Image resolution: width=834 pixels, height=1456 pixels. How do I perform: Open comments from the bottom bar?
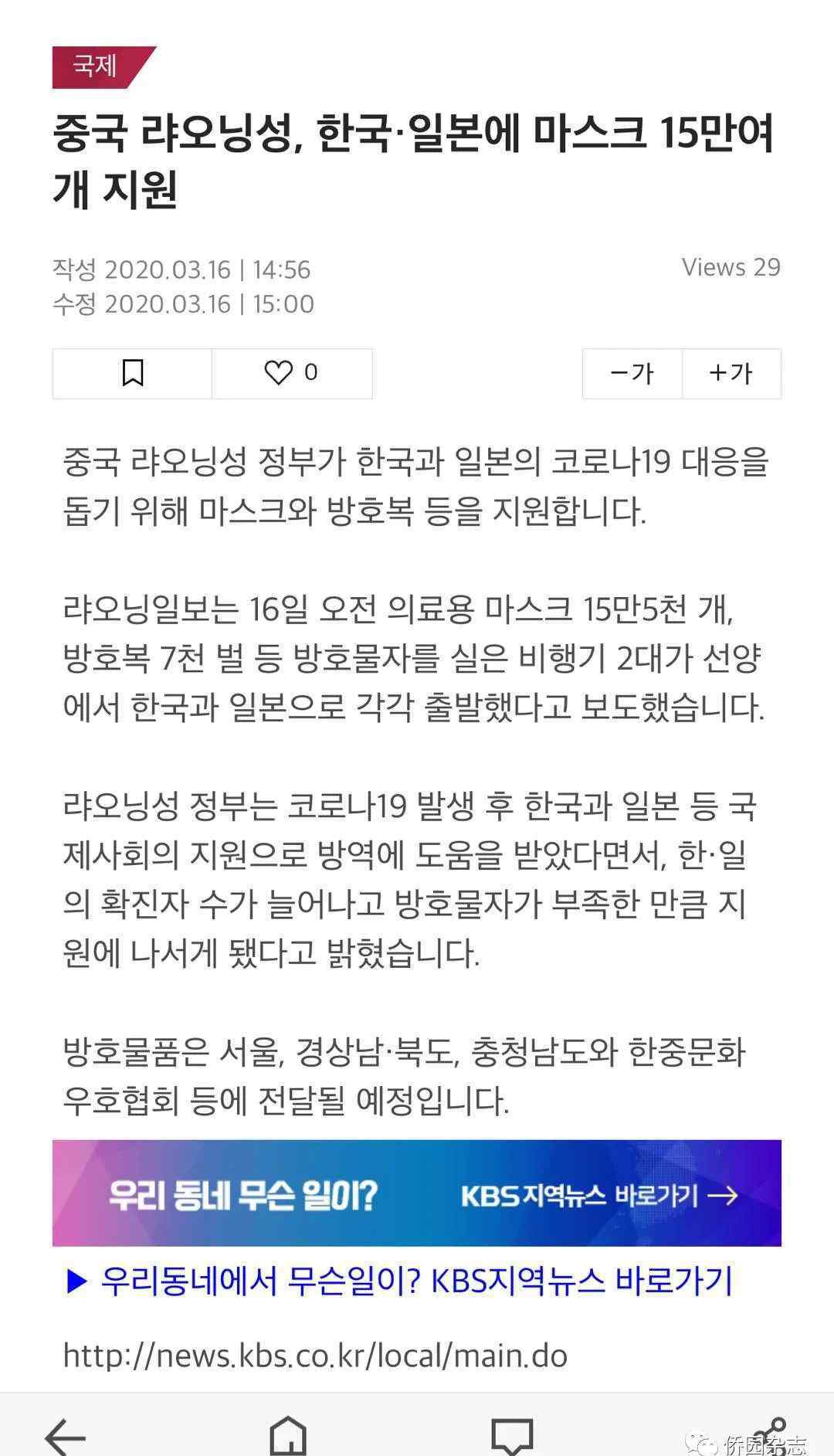pos(513,1437)
